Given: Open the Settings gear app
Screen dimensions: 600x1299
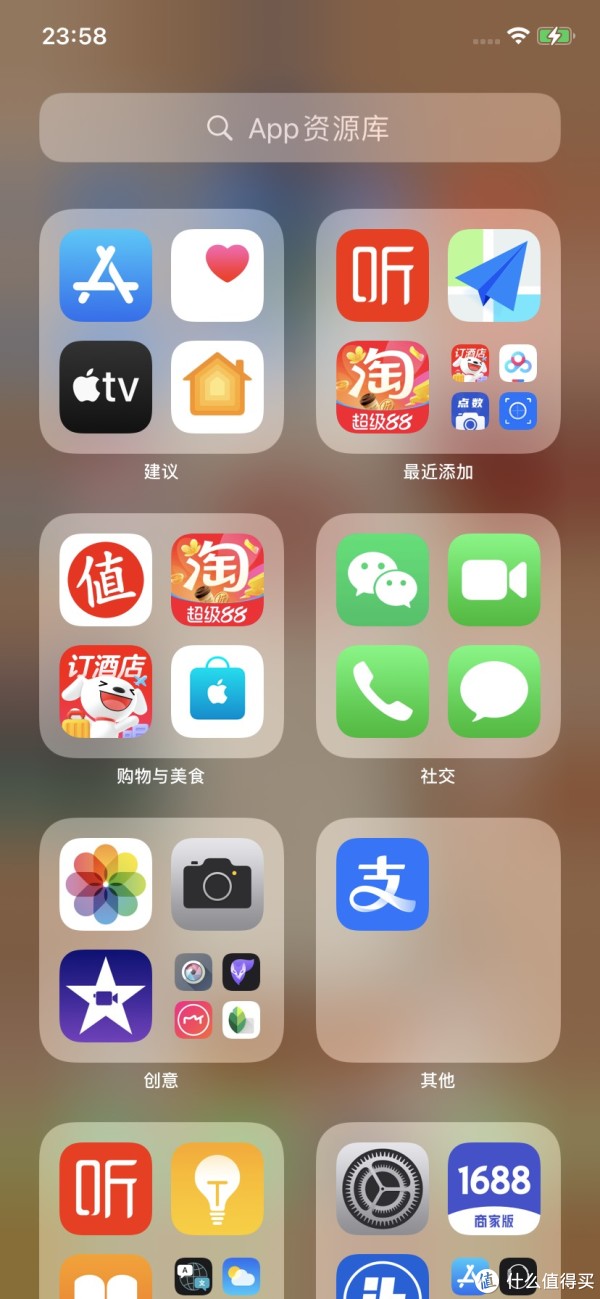Looking at the screenshot, I should tap(383, 1188).
